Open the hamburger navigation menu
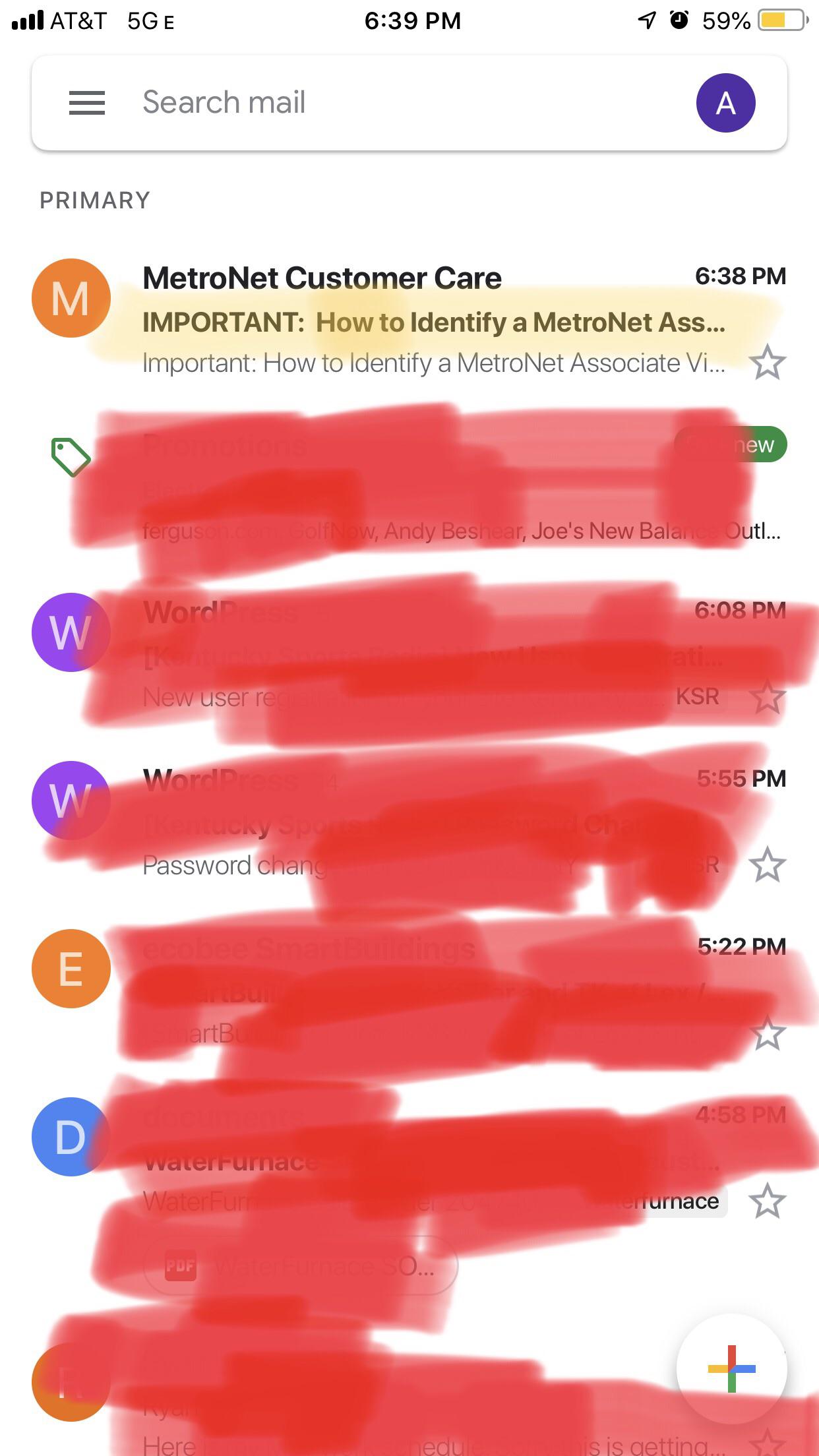Screen dimensions: 819x1456 87,103
